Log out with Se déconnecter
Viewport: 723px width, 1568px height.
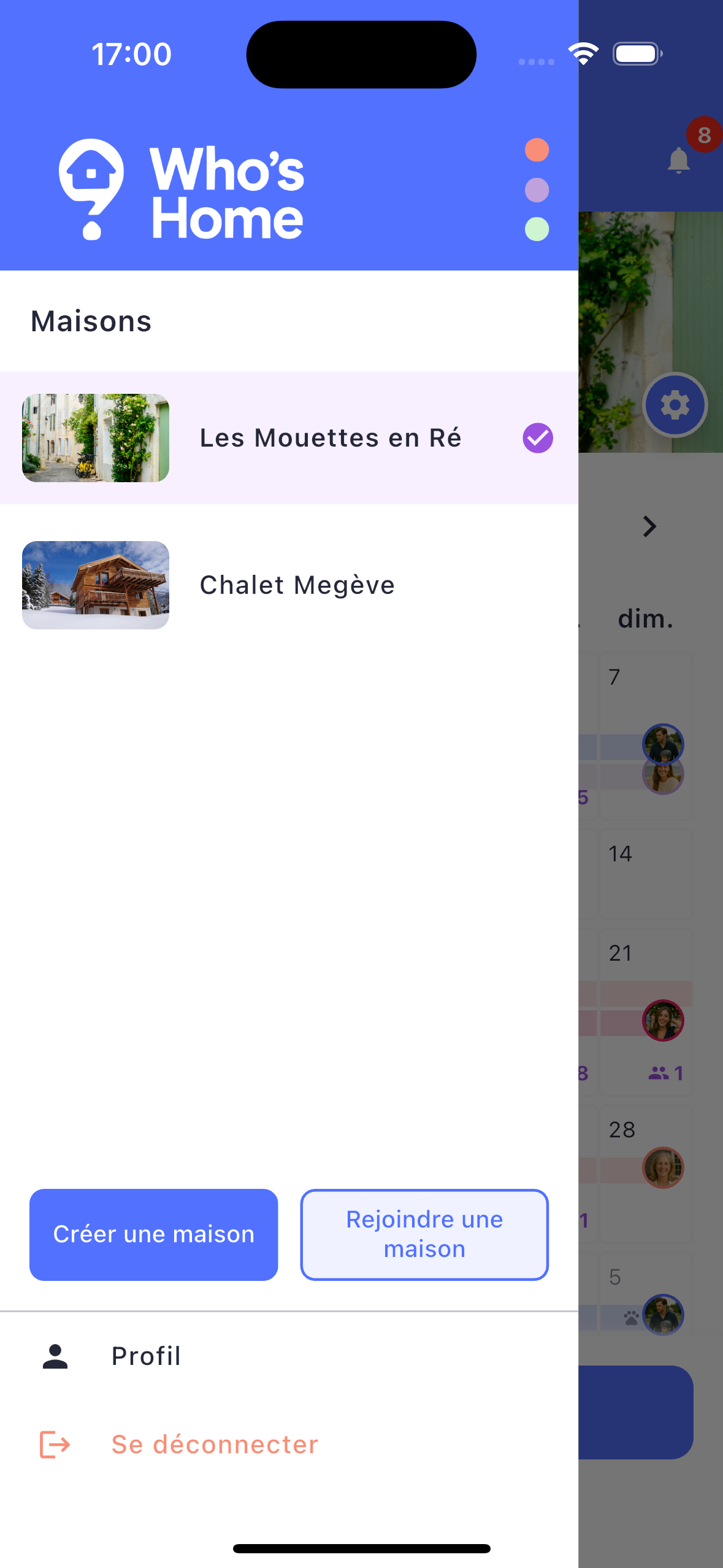[x=215, y=1445]
